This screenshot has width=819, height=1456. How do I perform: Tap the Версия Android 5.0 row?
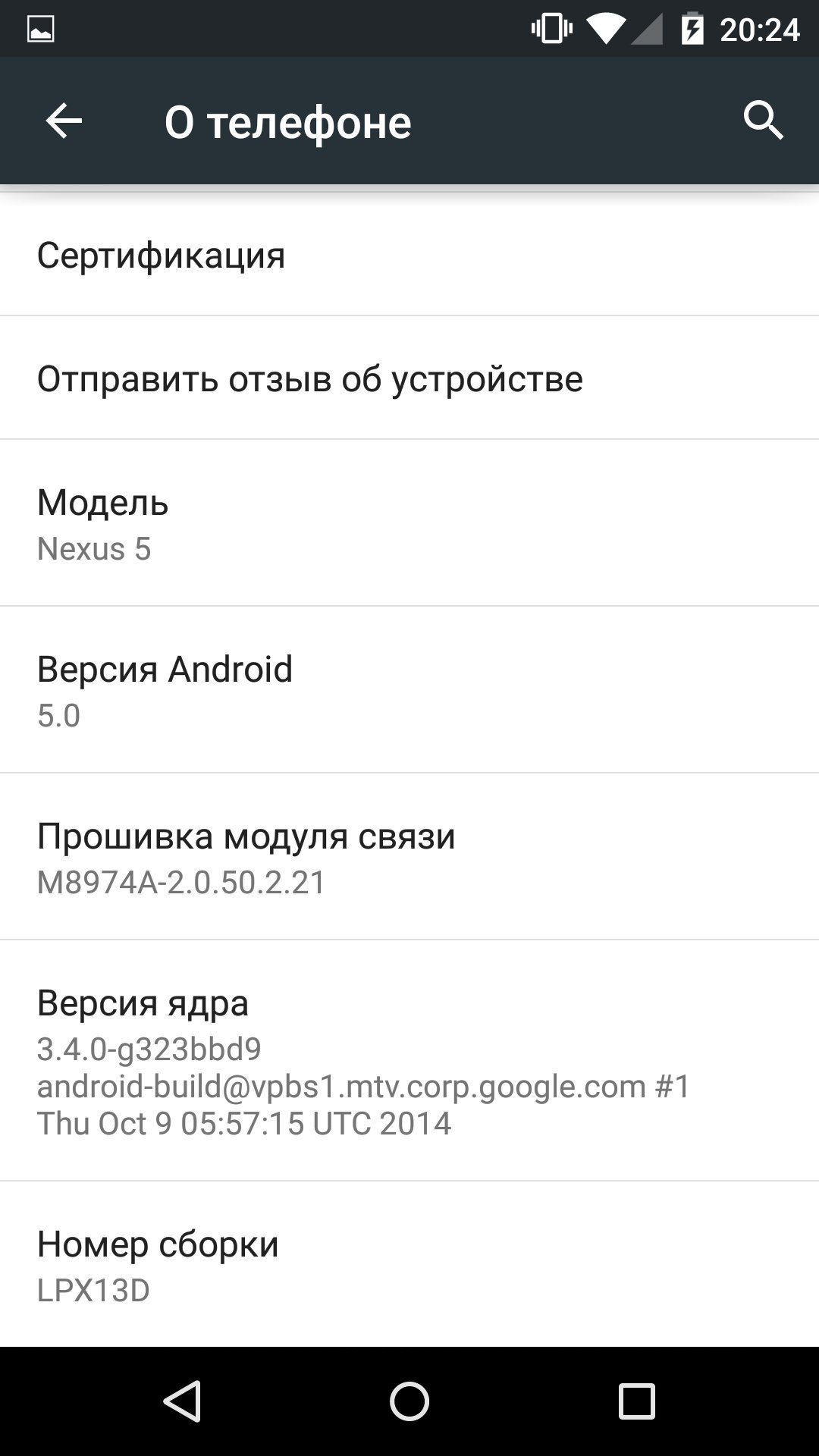pos(409,689)
